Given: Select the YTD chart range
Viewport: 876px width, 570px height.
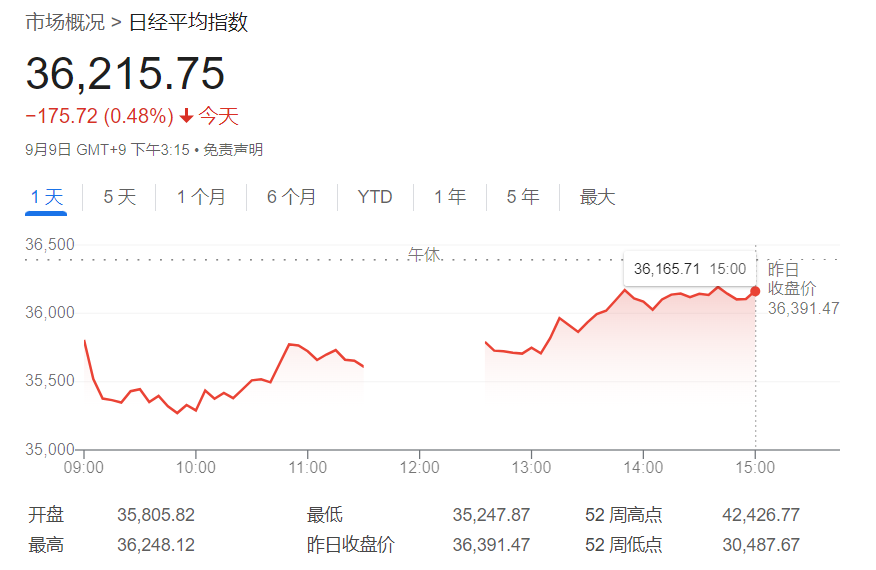Looking at the screenshot, I should 375,197.
